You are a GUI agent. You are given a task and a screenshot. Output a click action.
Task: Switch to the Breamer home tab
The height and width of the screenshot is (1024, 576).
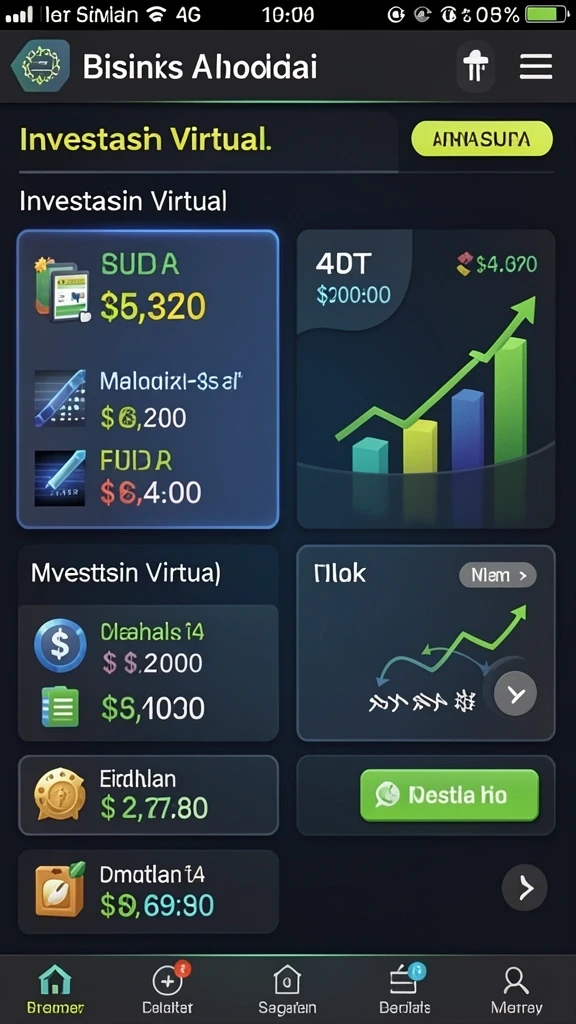coord(55,989)
